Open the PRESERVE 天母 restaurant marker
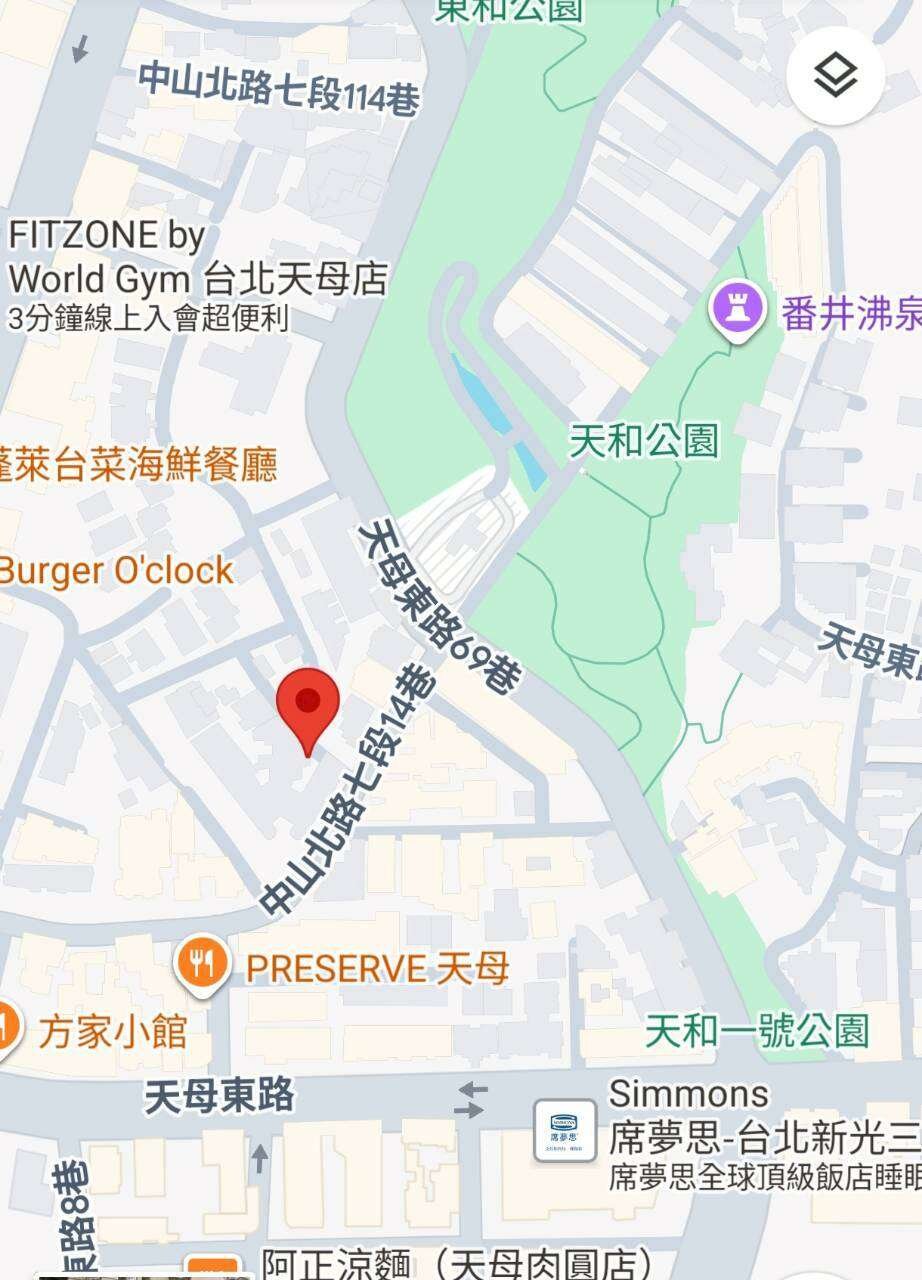Image resolution: width=922 pixels, height=1280 pixels. 203,964
